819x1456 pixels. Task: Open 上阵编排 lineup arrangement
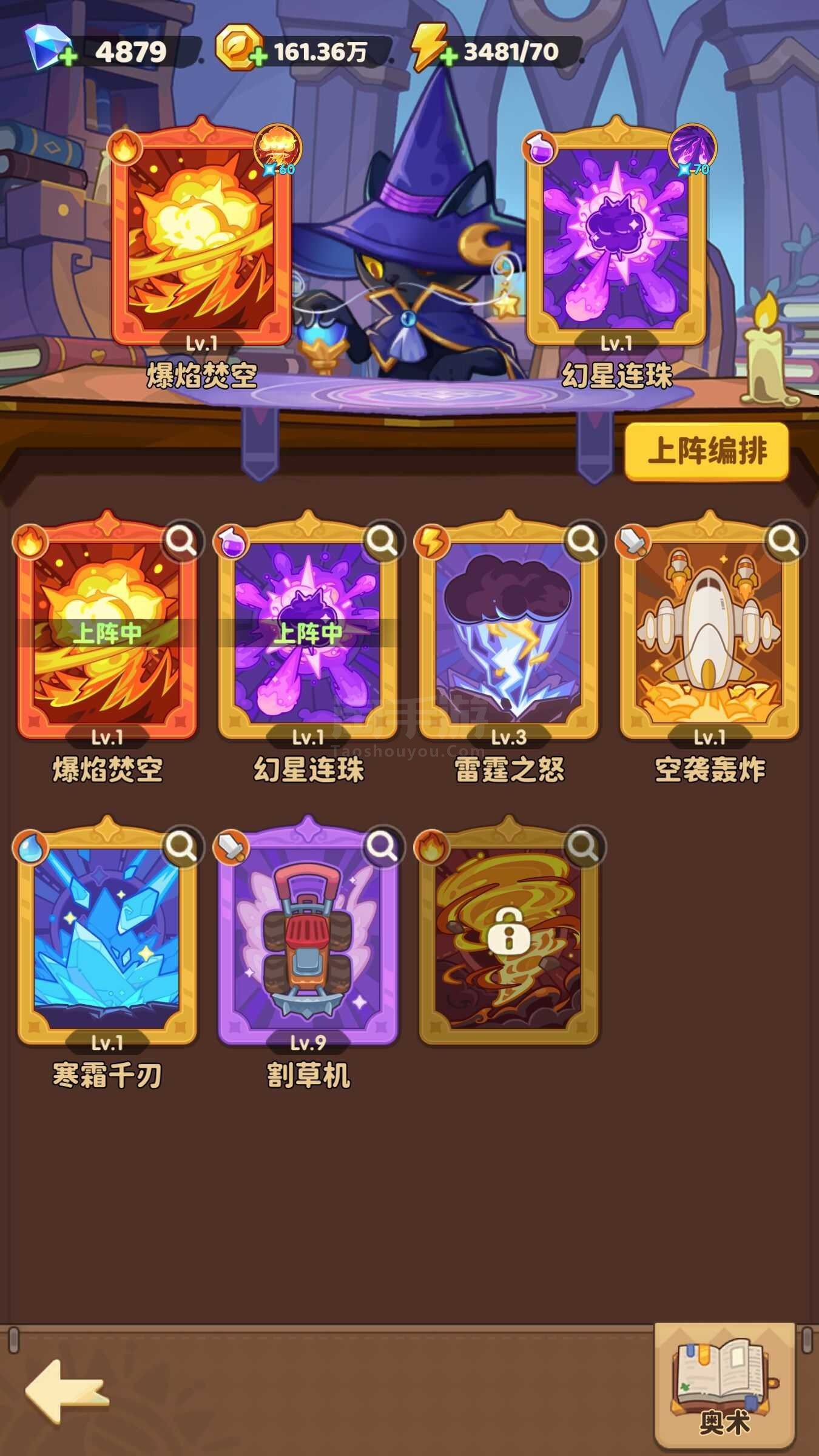[707, 452]
